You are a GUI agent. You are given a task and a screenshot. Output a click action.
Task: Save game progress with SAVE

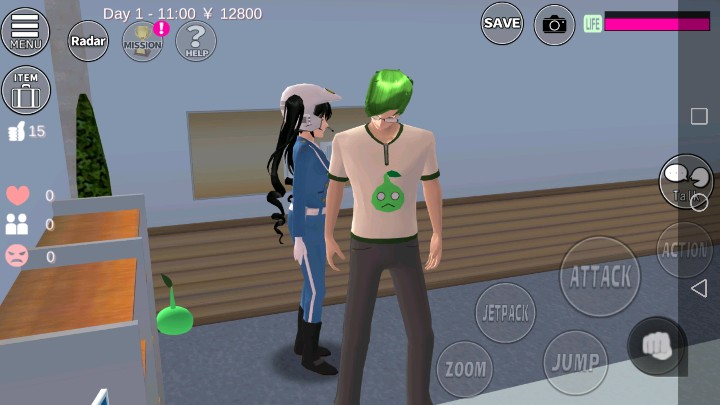coord(502,23)
